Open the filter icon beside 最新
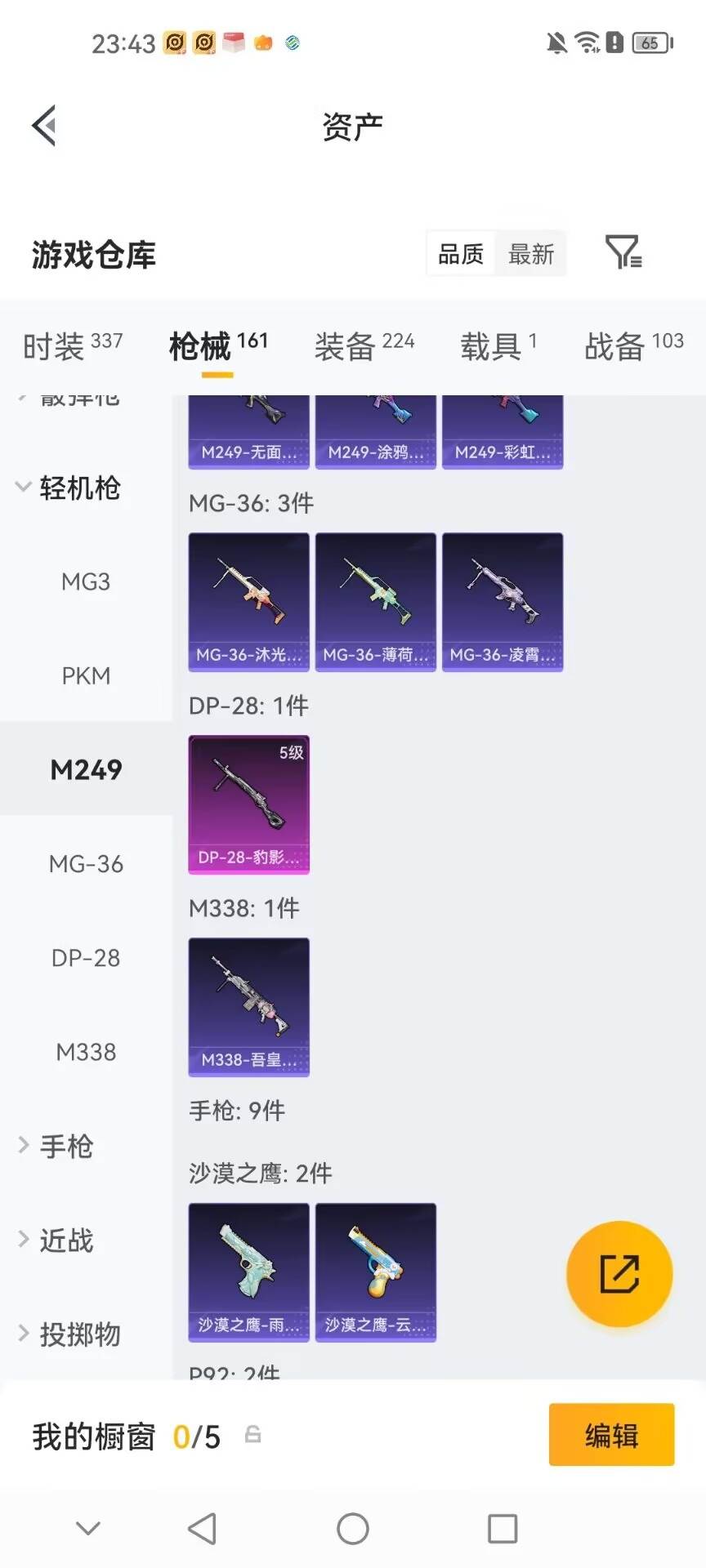706x1568 pixels. 623,252
